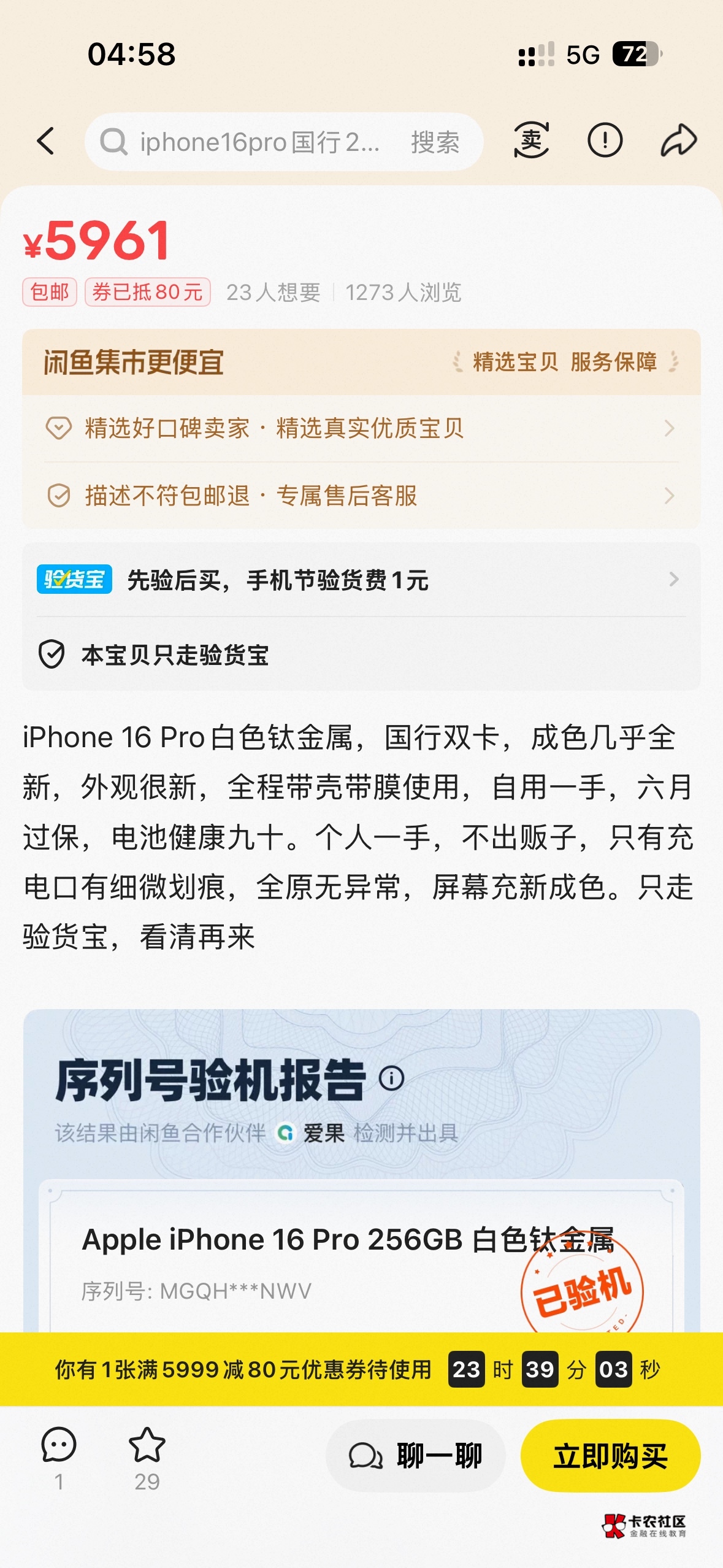Open the Apple iPhone 16 Pro 验机报告 card
723x1568 pixels.
point(361,1256)
